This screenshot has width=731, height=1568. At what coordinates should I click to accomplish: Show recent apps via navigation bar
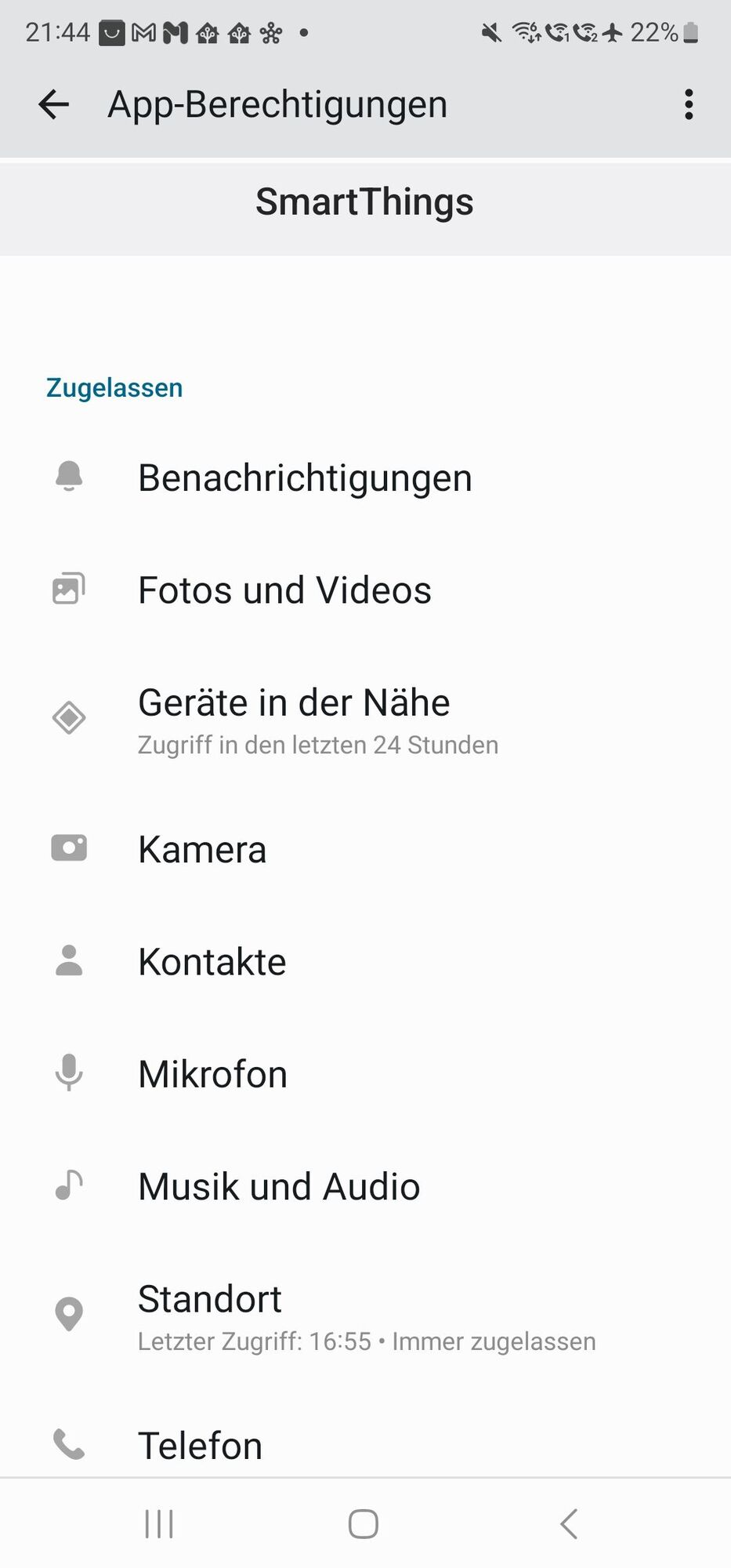(x=159, y=1524)
